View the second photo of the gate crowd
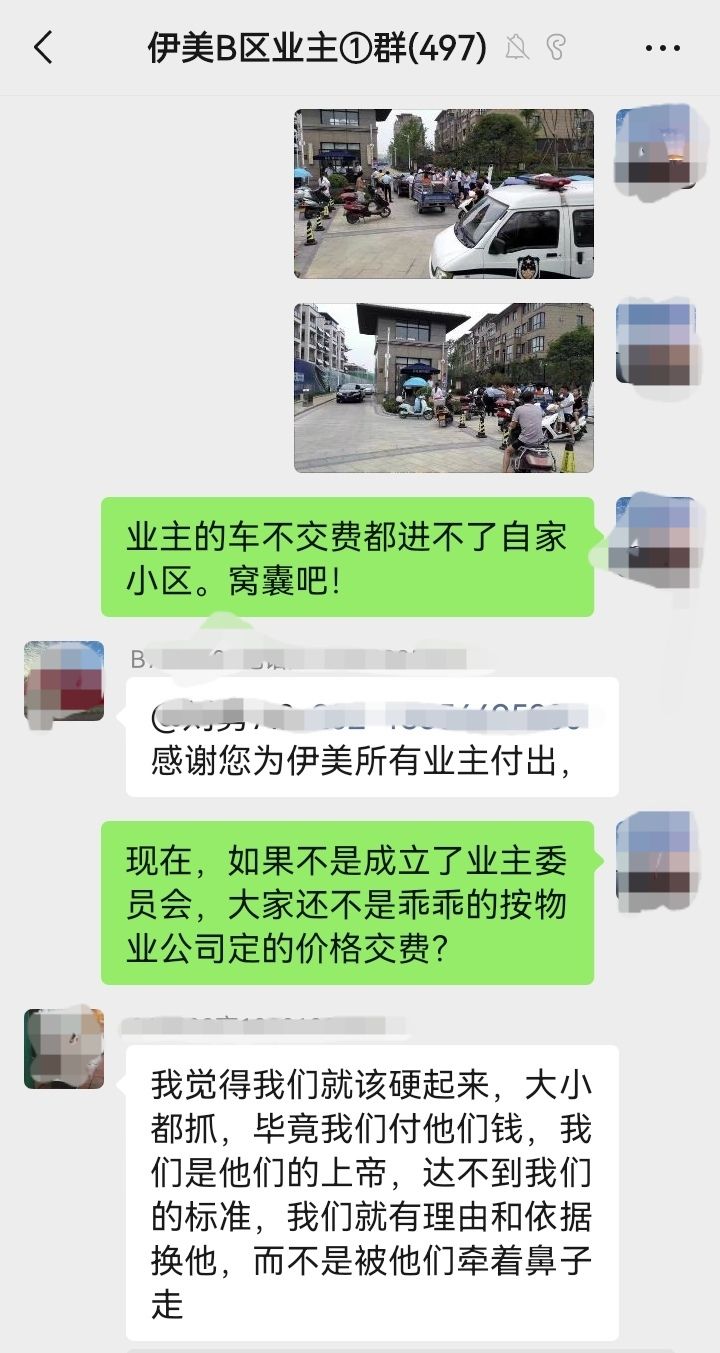720x1353 pixels. (444, 388)
